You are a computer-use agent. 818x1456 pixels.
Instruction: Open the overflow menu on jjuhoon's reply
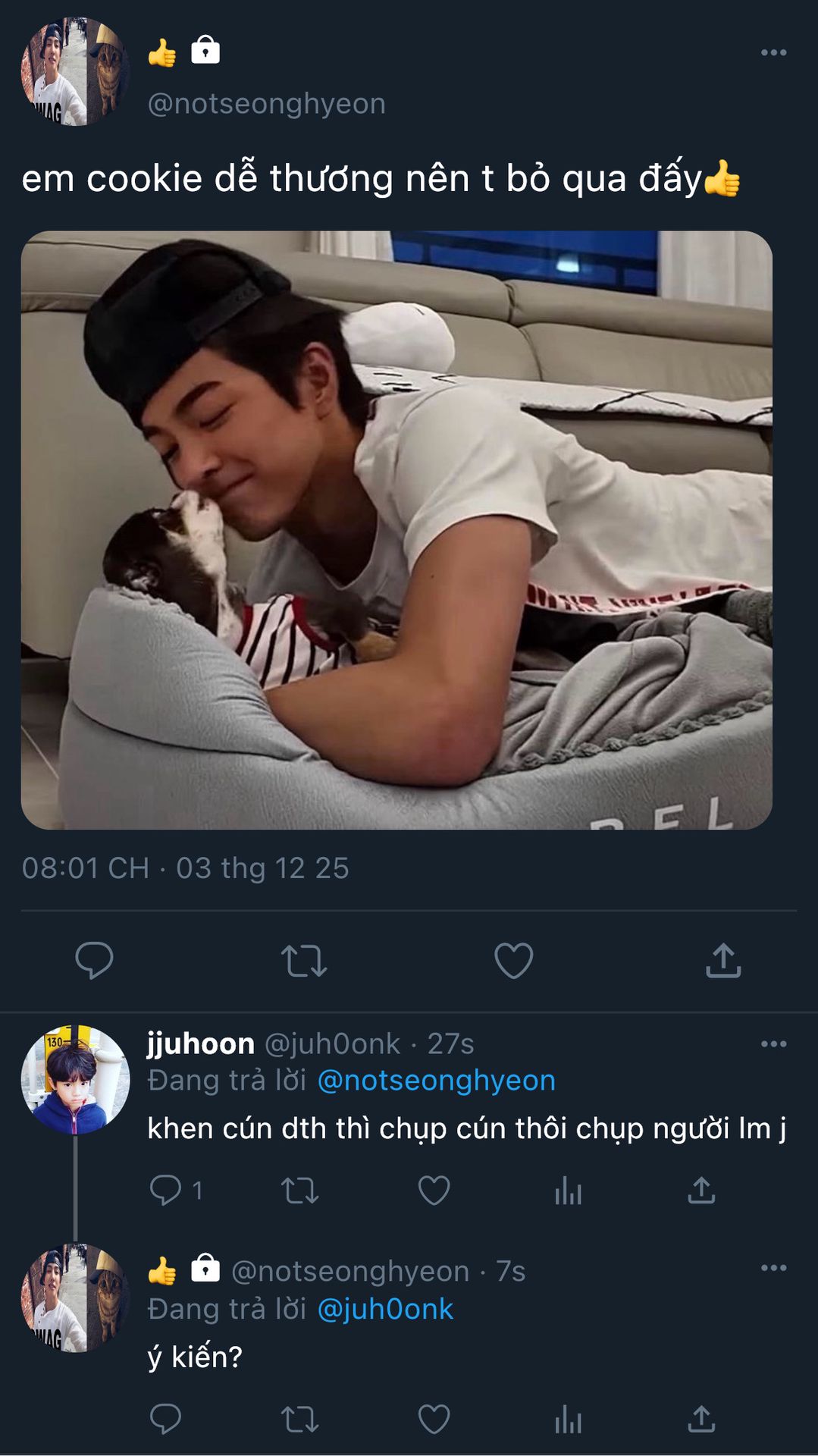coord(773,1044)
